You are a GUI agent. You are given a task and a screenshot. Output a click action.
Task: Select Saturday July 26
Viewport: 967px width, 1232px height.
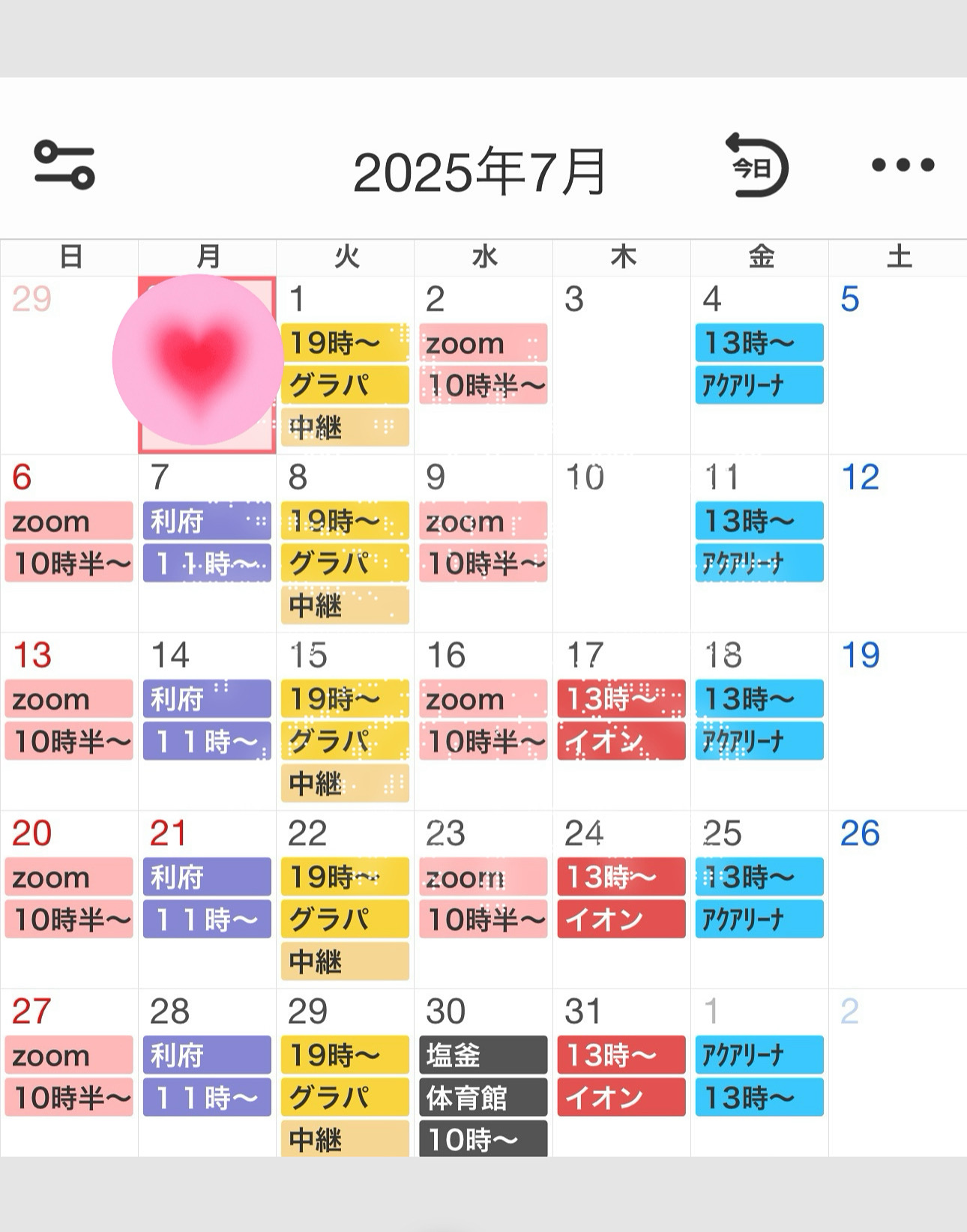[x=897, y=898]
